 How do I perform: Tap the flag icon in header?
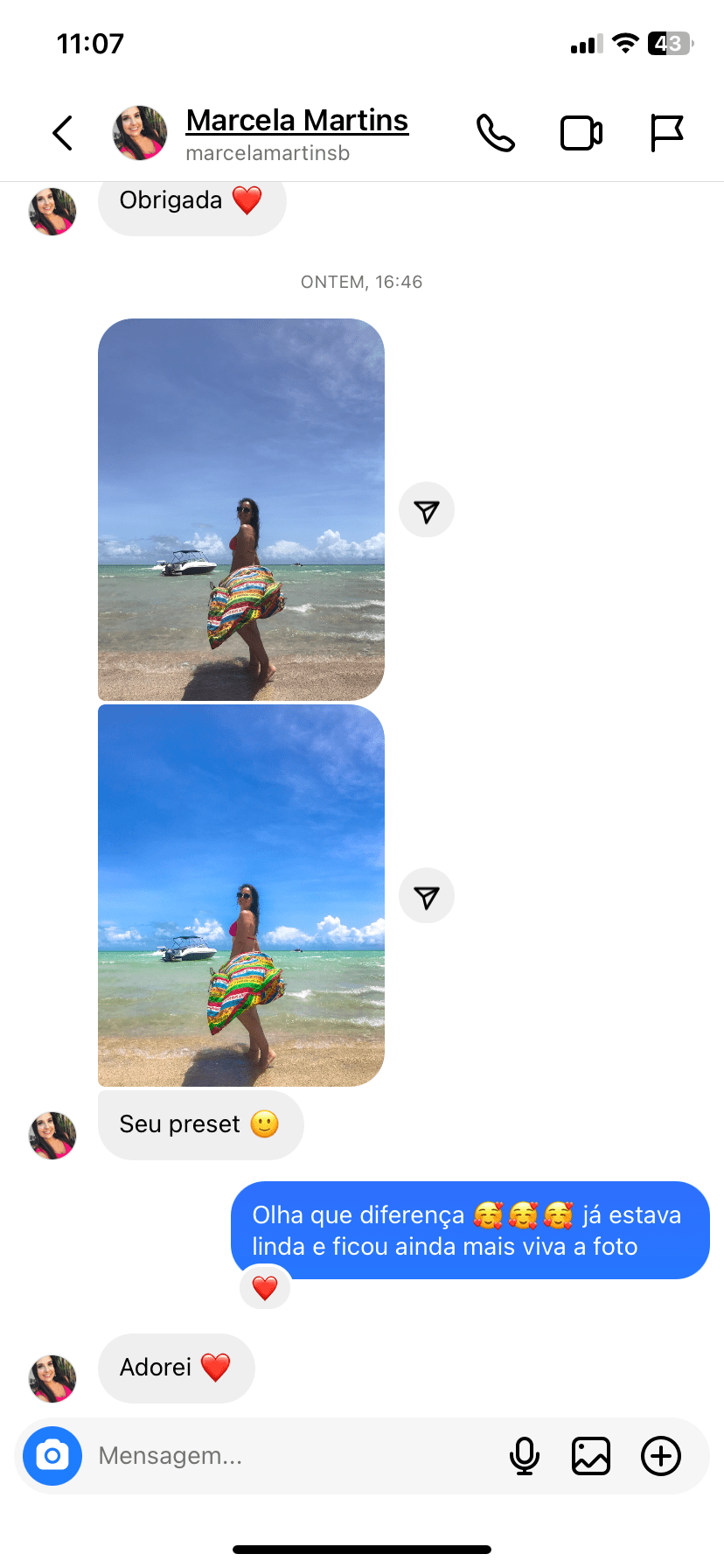pos(666,133)
